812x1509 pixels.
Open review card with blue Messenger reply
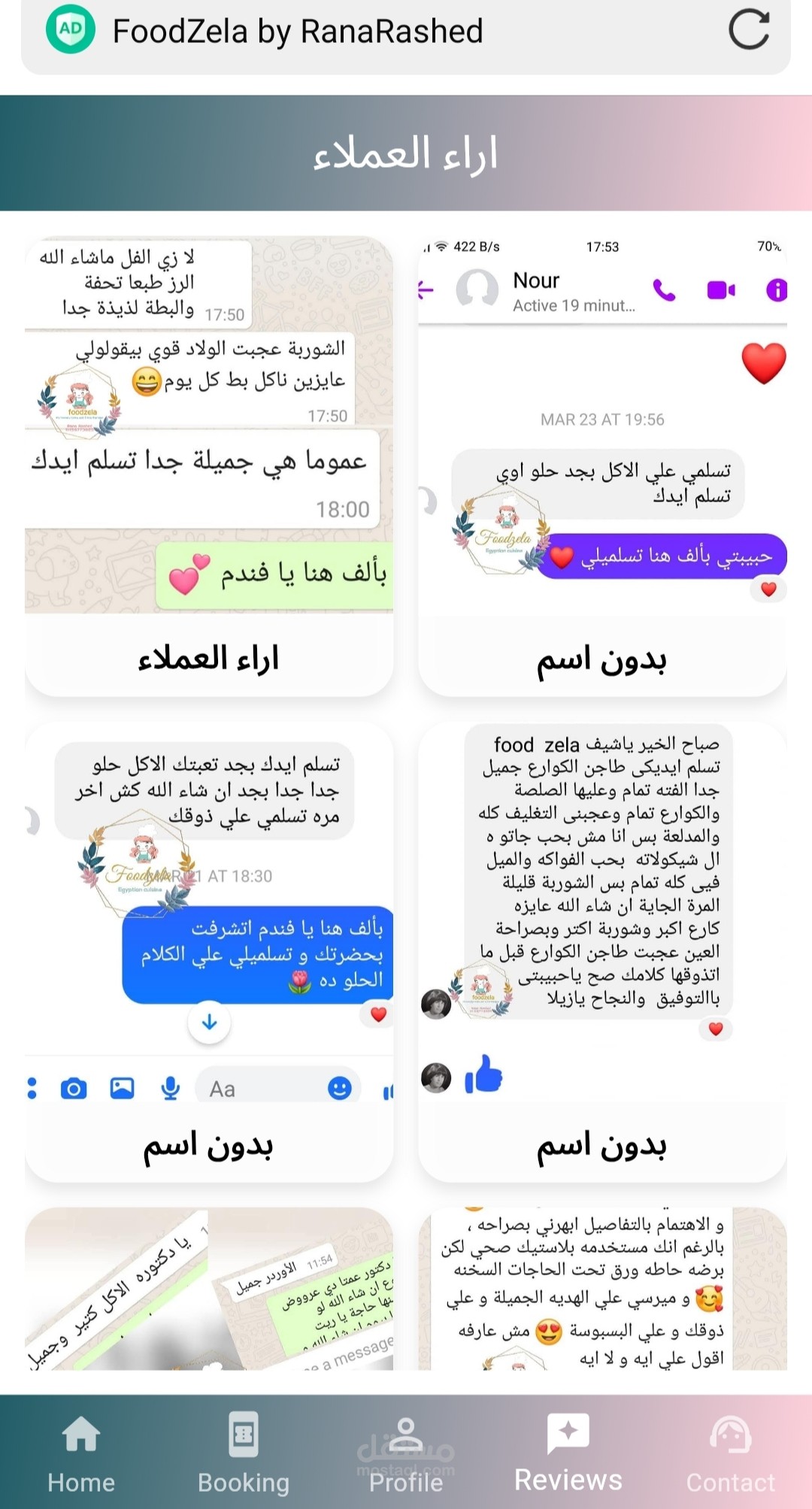209,953
